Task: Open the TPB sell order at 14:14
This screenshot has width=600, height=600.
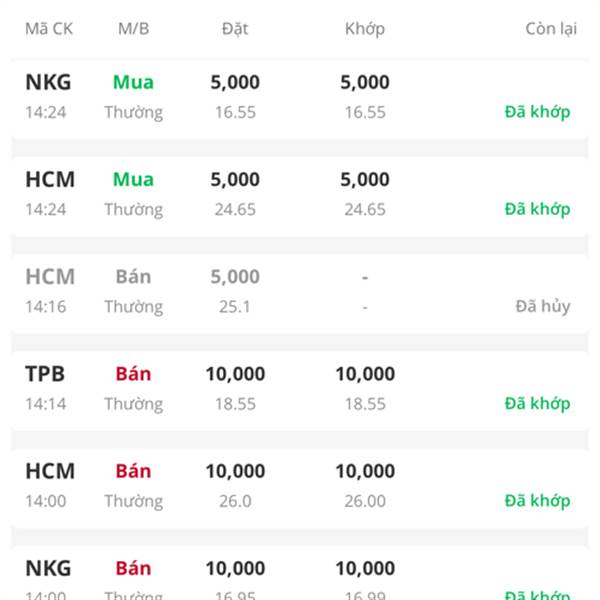Action: coord(300,388)
